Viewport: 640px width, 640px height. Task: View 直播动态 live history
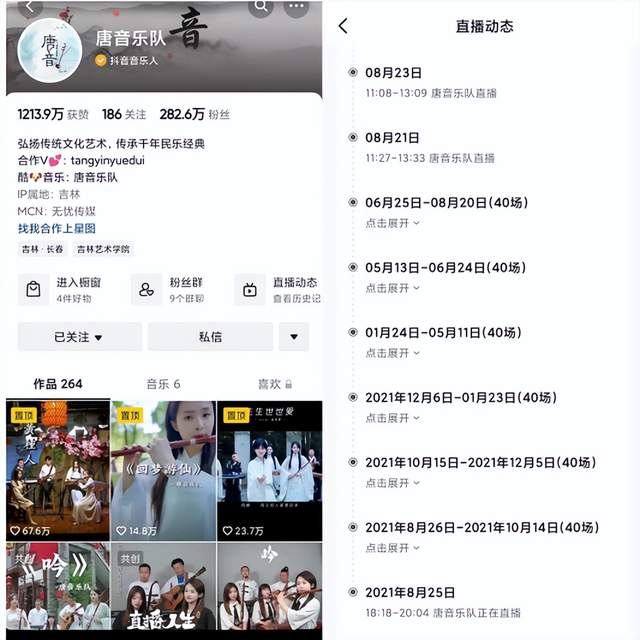282,290
